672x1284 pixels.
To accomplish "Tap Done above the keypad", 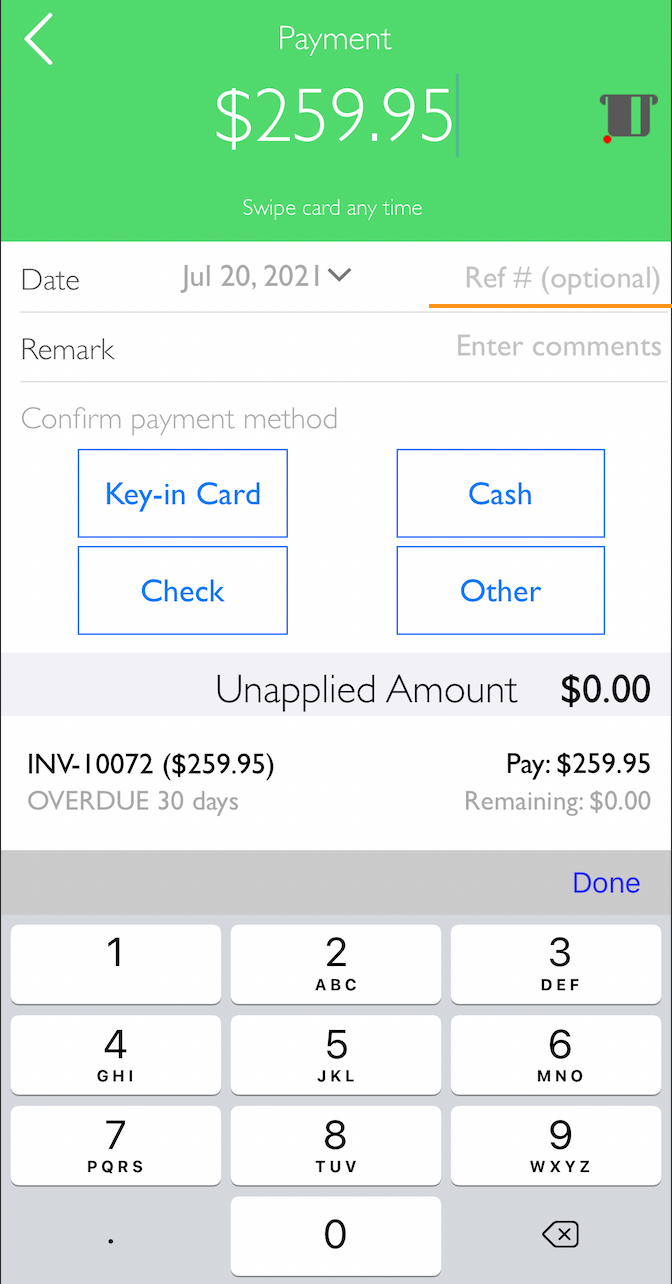I will (x=606, y=883).
